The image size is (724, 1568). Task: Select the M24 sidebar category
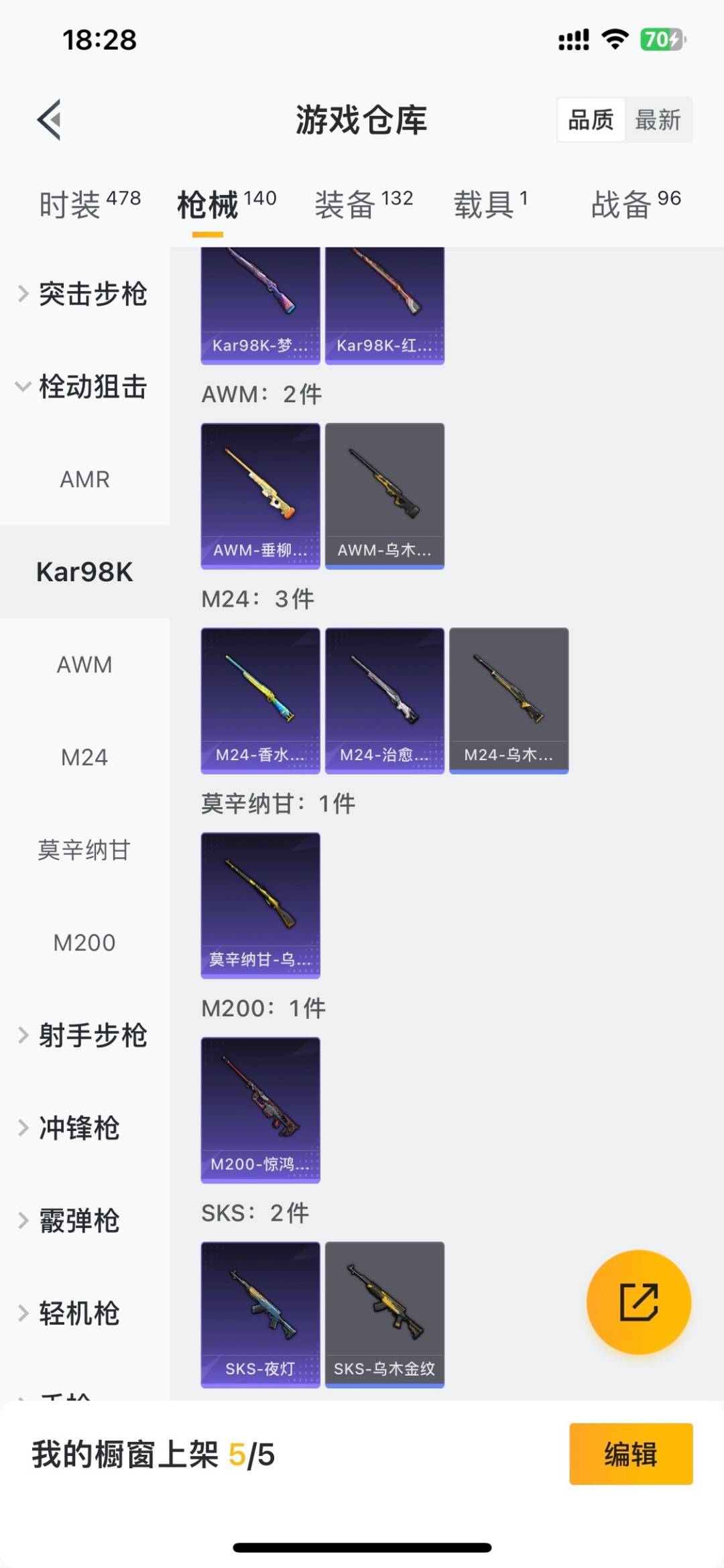tap(84, 758)
